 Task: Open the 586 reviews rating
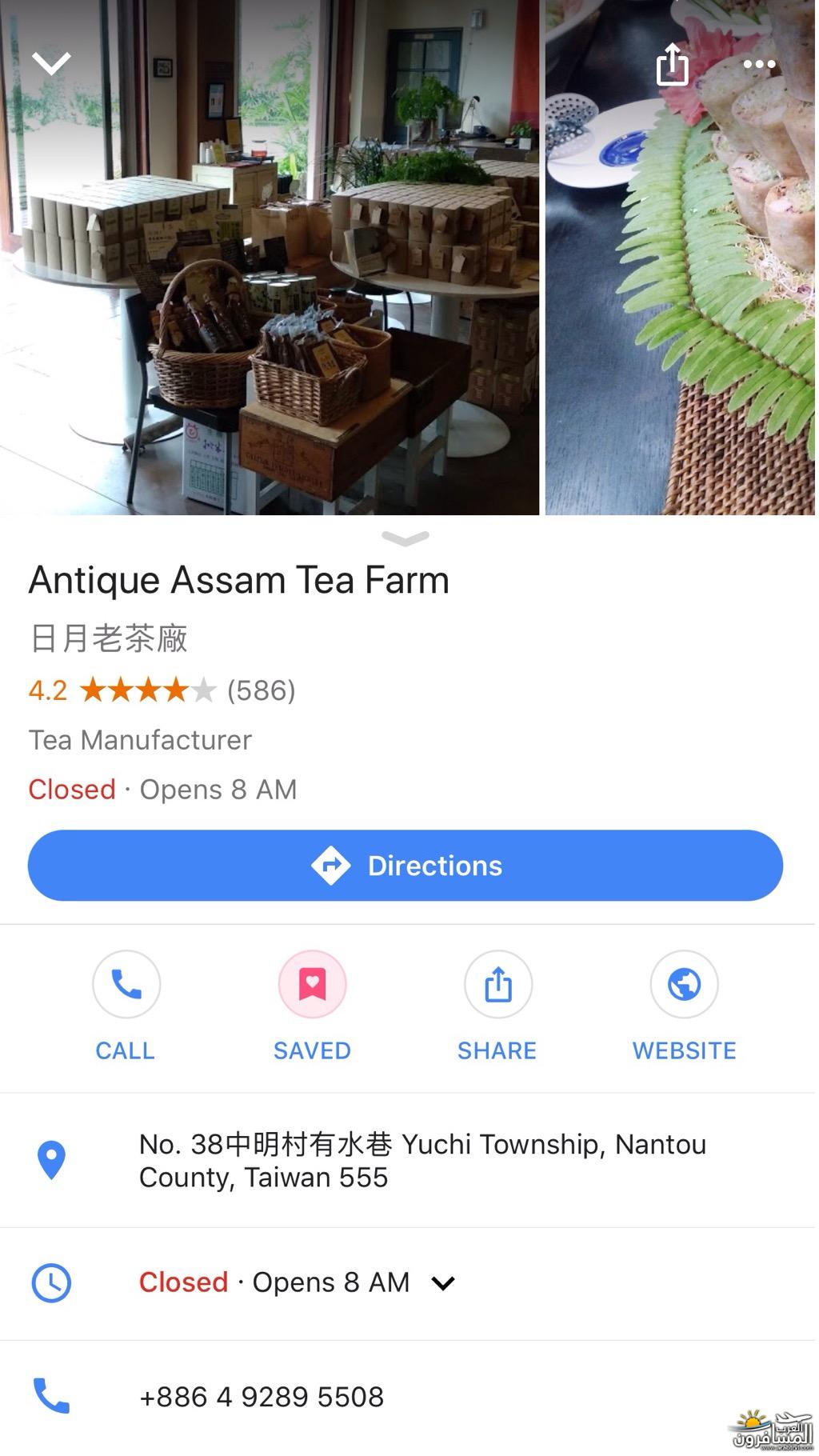pos(162,690)
